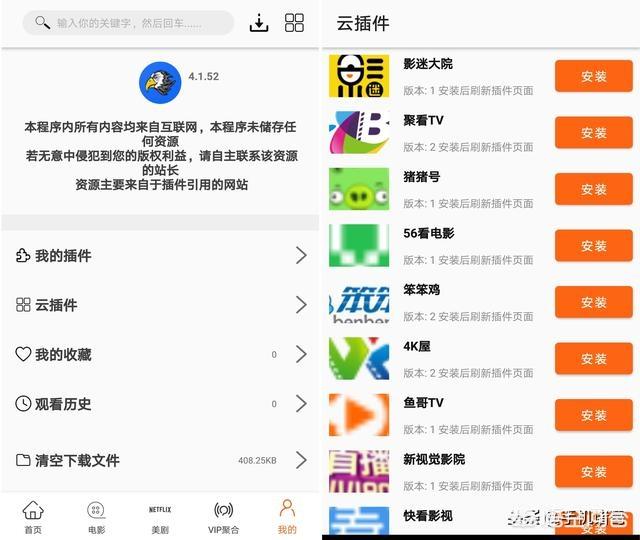Install the 笨笨鸡 plugin

point(593,302)
